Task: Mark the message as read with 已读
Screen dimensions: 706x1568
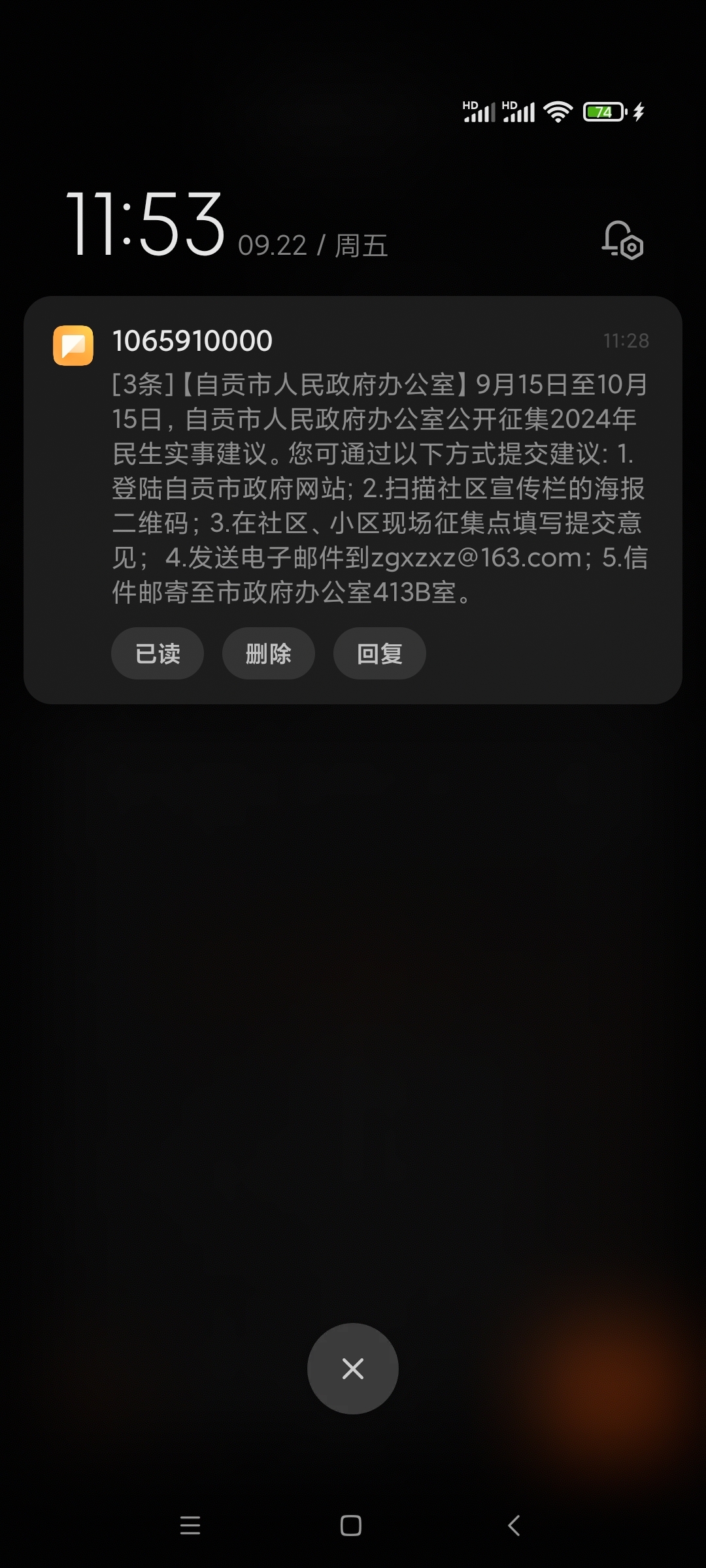Action: [x=158, y=653]
